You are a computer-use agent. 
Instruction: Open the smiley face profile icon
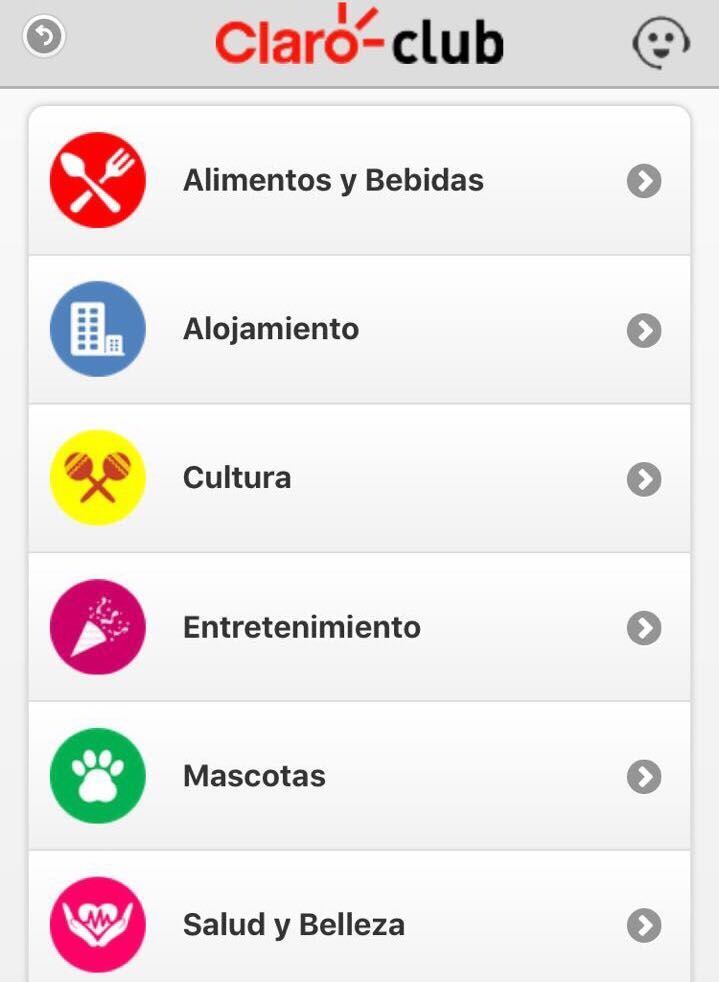(661, 43)
